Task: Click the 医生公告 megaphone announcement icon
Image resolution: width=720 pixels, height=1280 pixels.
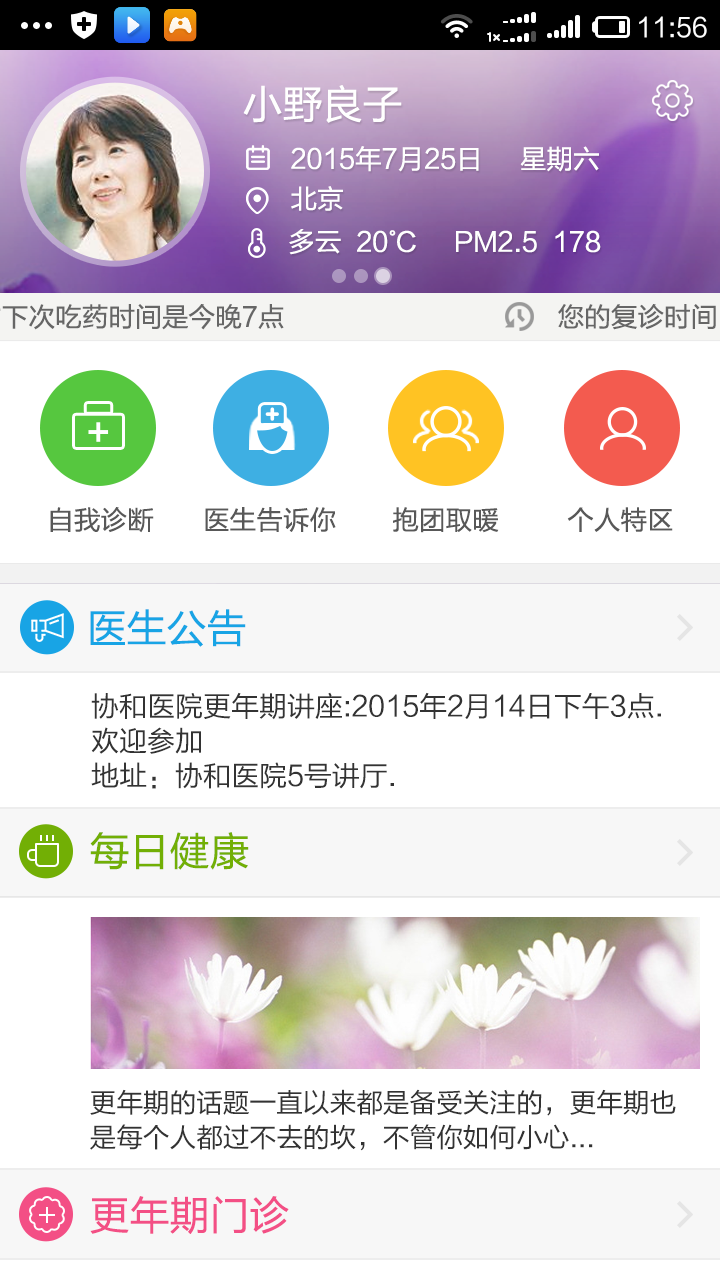Action: (x=46, y=627)
